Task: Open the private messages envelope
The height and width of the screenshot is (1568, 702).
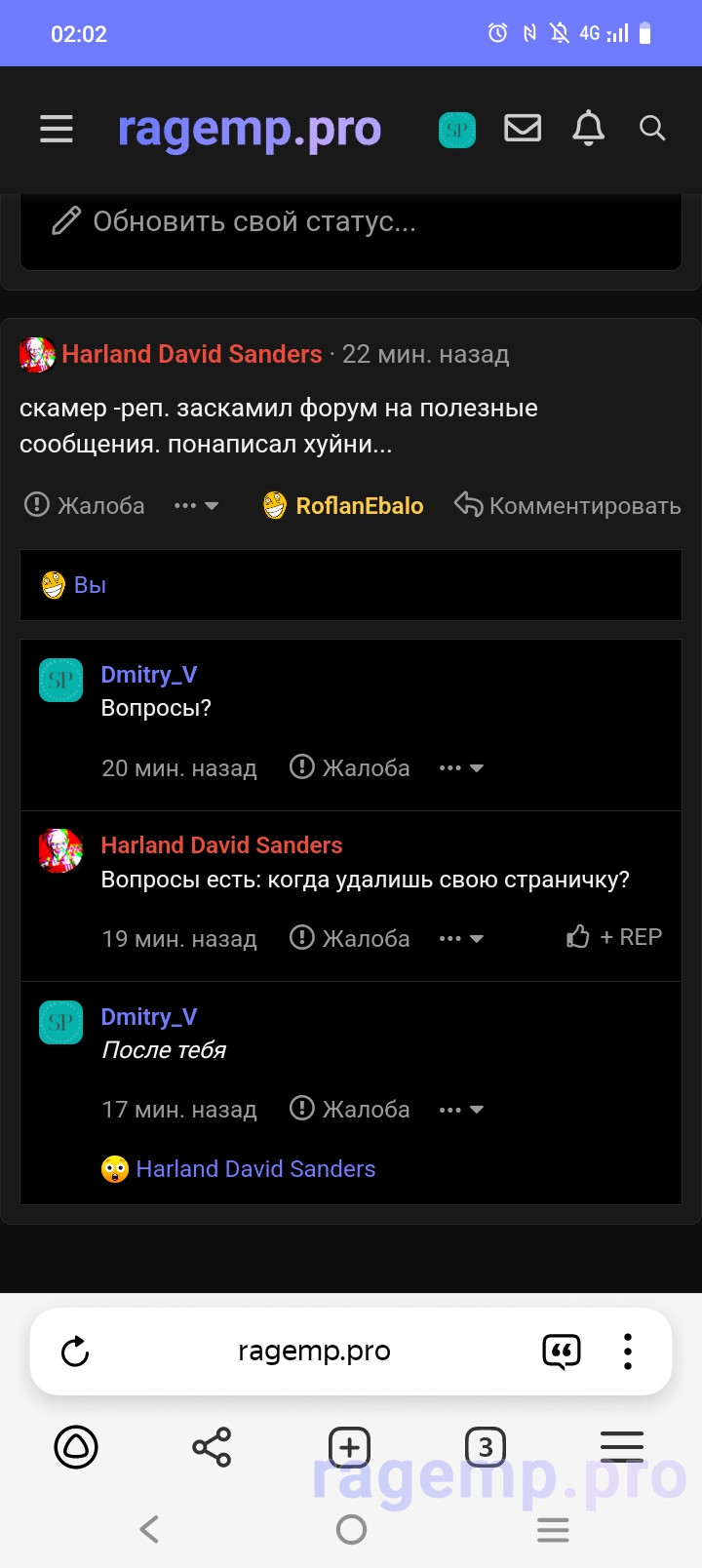Action: point(523,128)
